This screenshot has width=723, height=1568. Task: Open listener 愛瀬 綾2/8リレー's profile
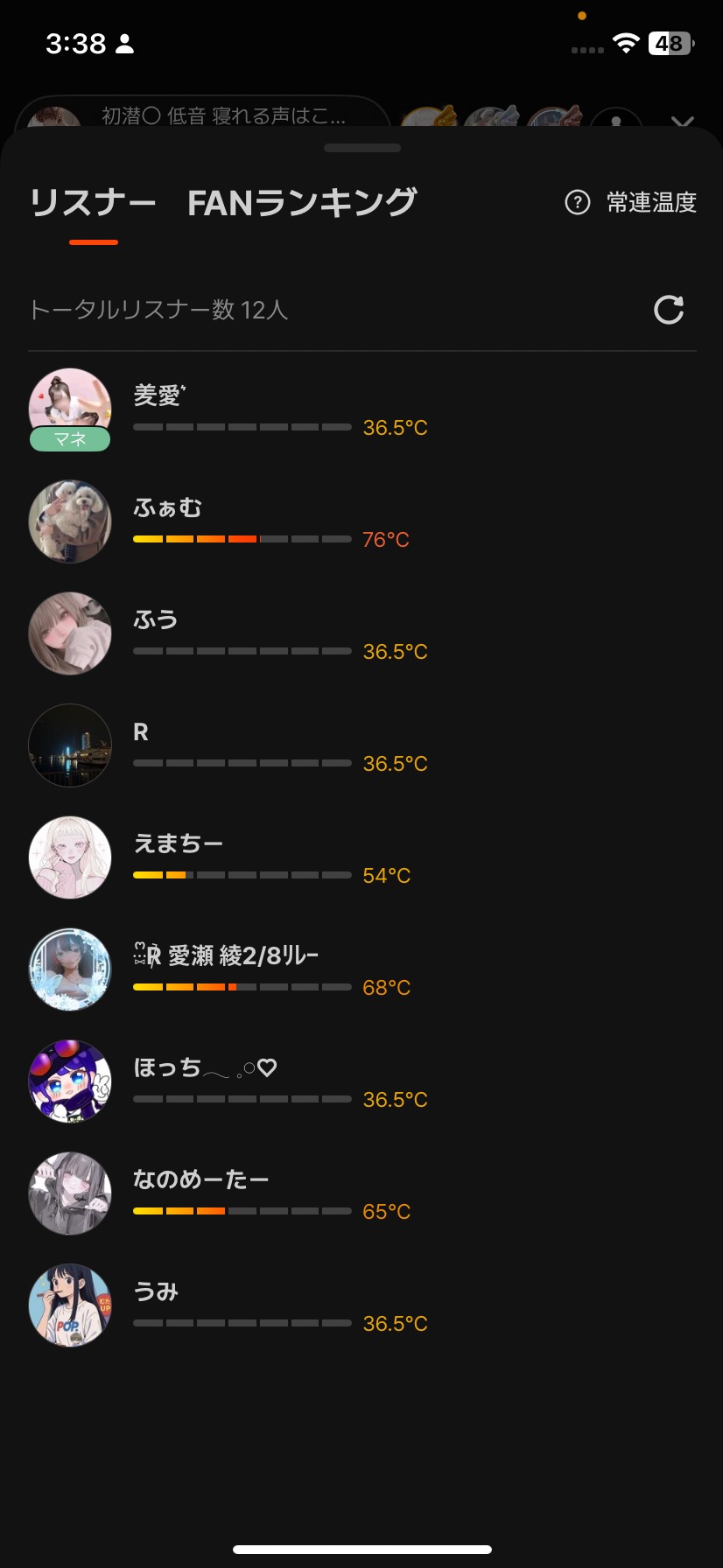[70, 969]
